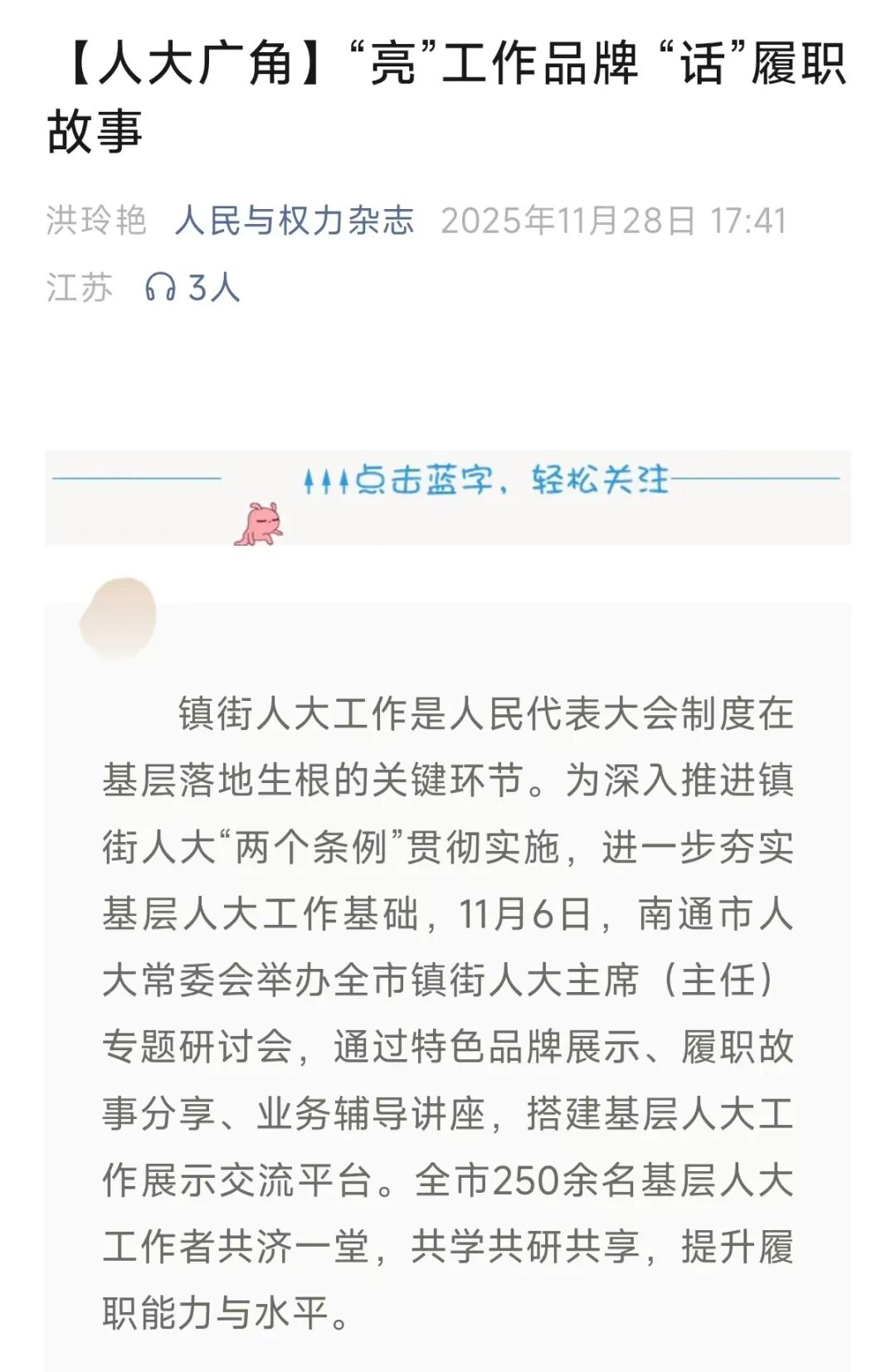Image resolution: width=896 pixels, height=1372 pixels.
Task: Tap the headphone listen icon showing 3人
Action: pyautogui.click(x=160, y=288)
